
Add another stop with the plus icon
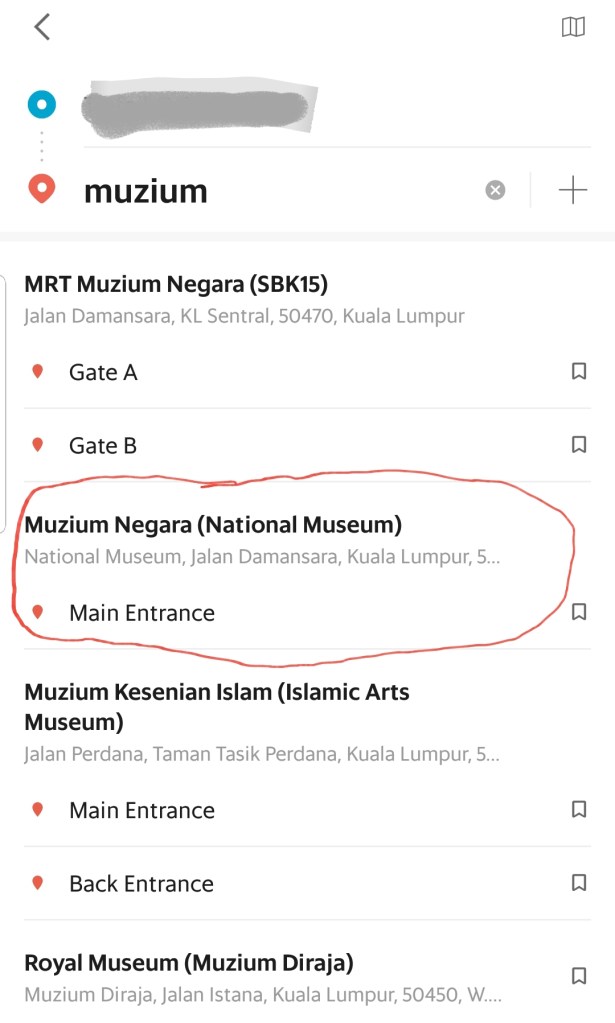click(x=573, y=190)
